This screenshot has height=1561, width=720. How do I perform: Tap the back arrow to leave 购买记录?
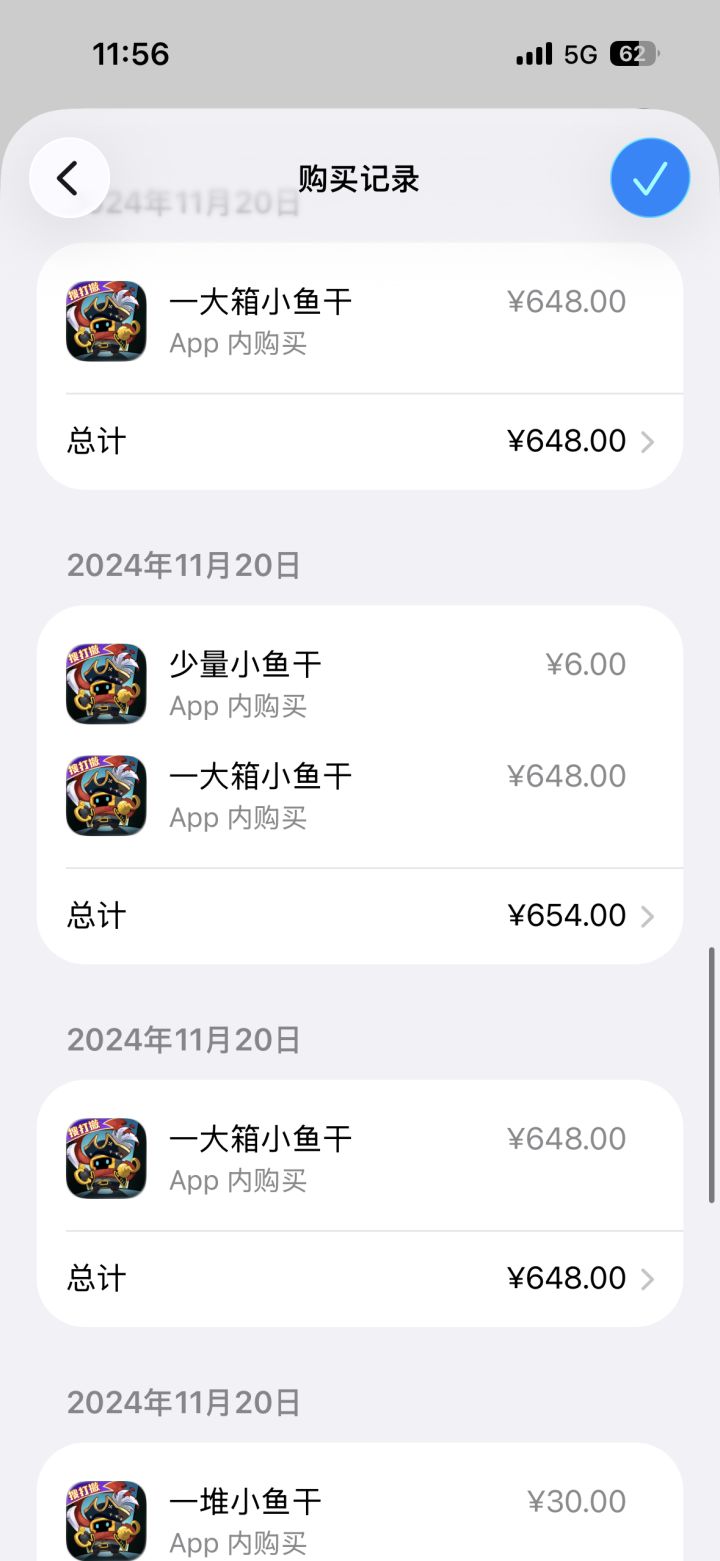click(68, 177)
